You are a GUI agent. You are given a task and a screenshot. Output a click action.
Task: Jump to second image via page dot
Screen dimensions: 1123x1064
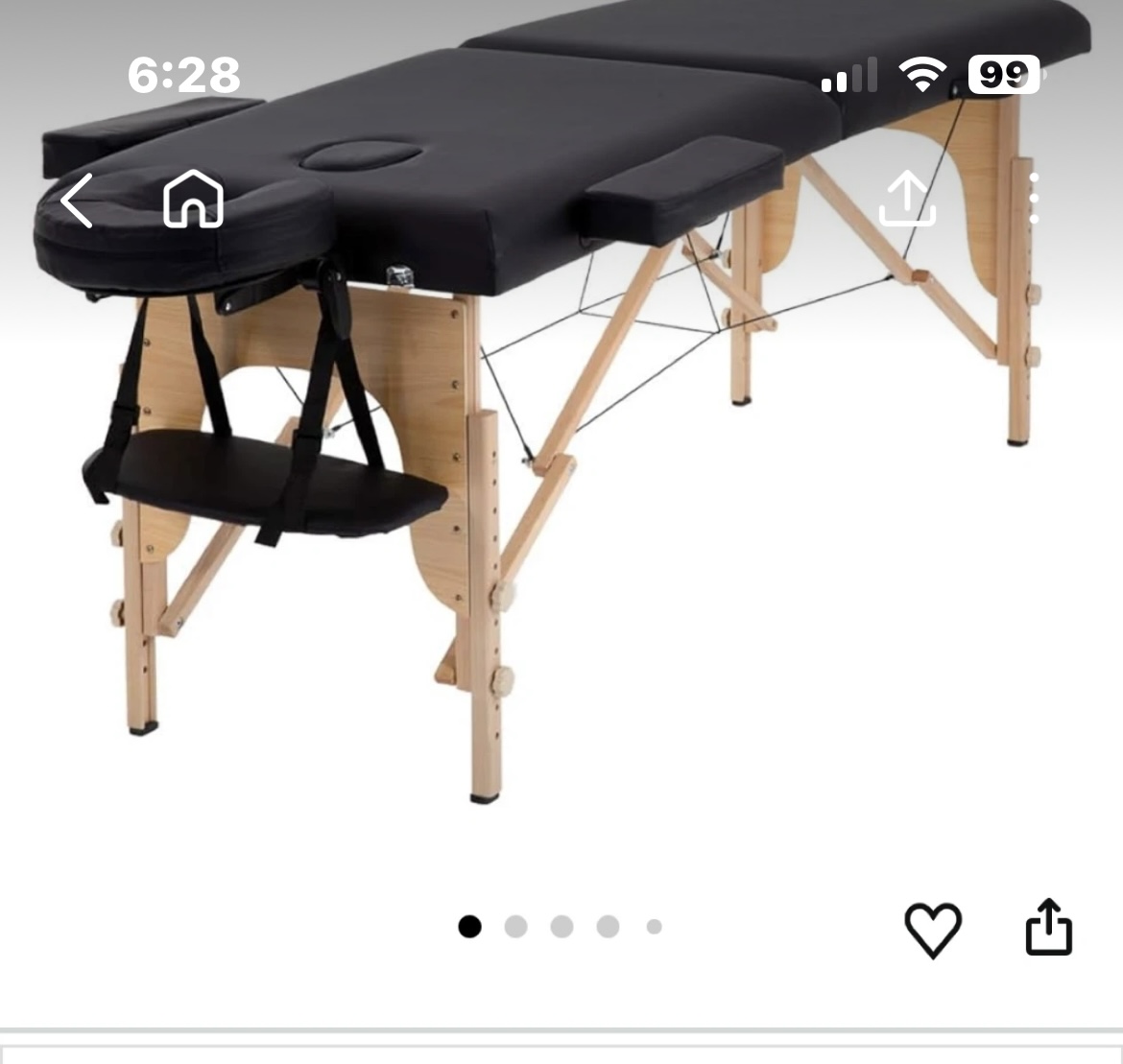515,927
